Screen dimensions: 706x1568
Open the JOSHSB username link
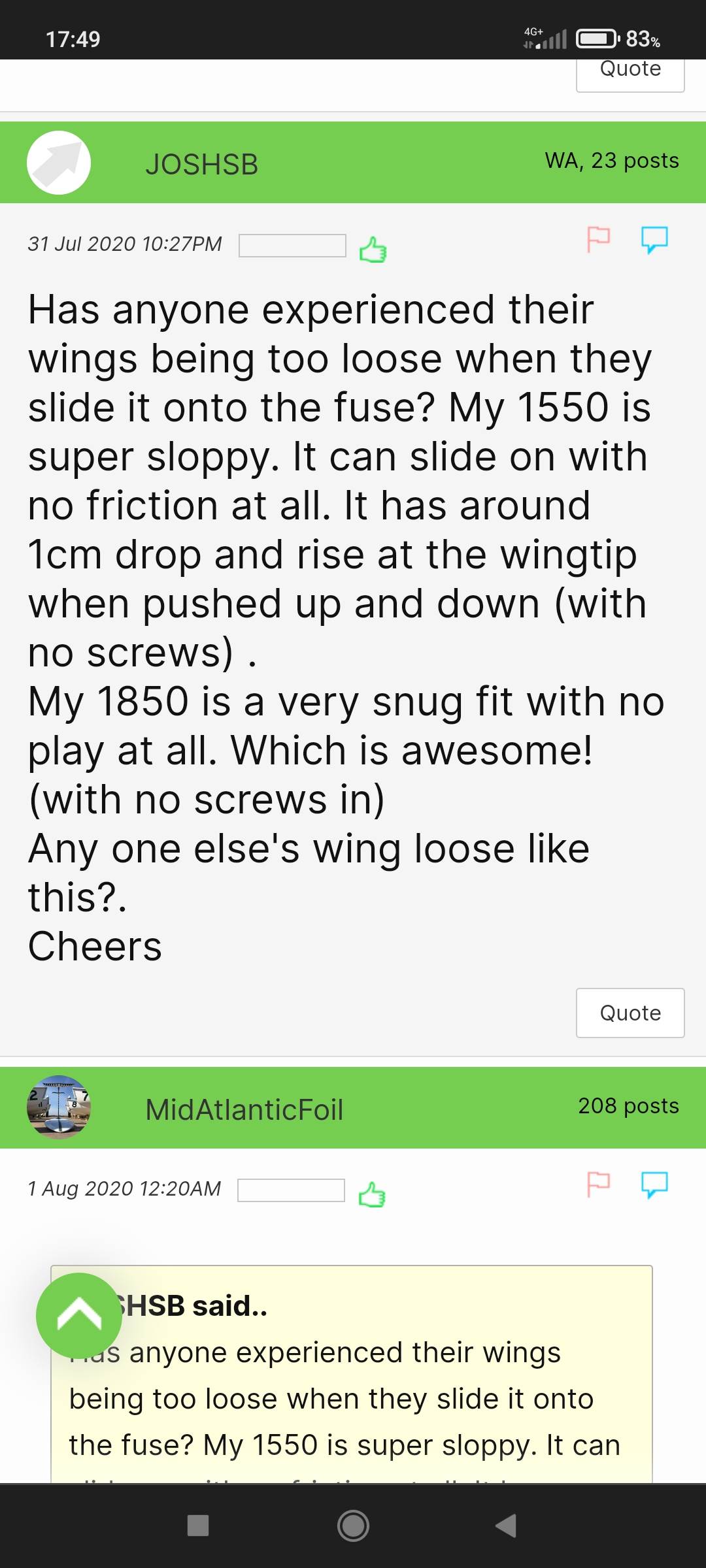point(201,164)
